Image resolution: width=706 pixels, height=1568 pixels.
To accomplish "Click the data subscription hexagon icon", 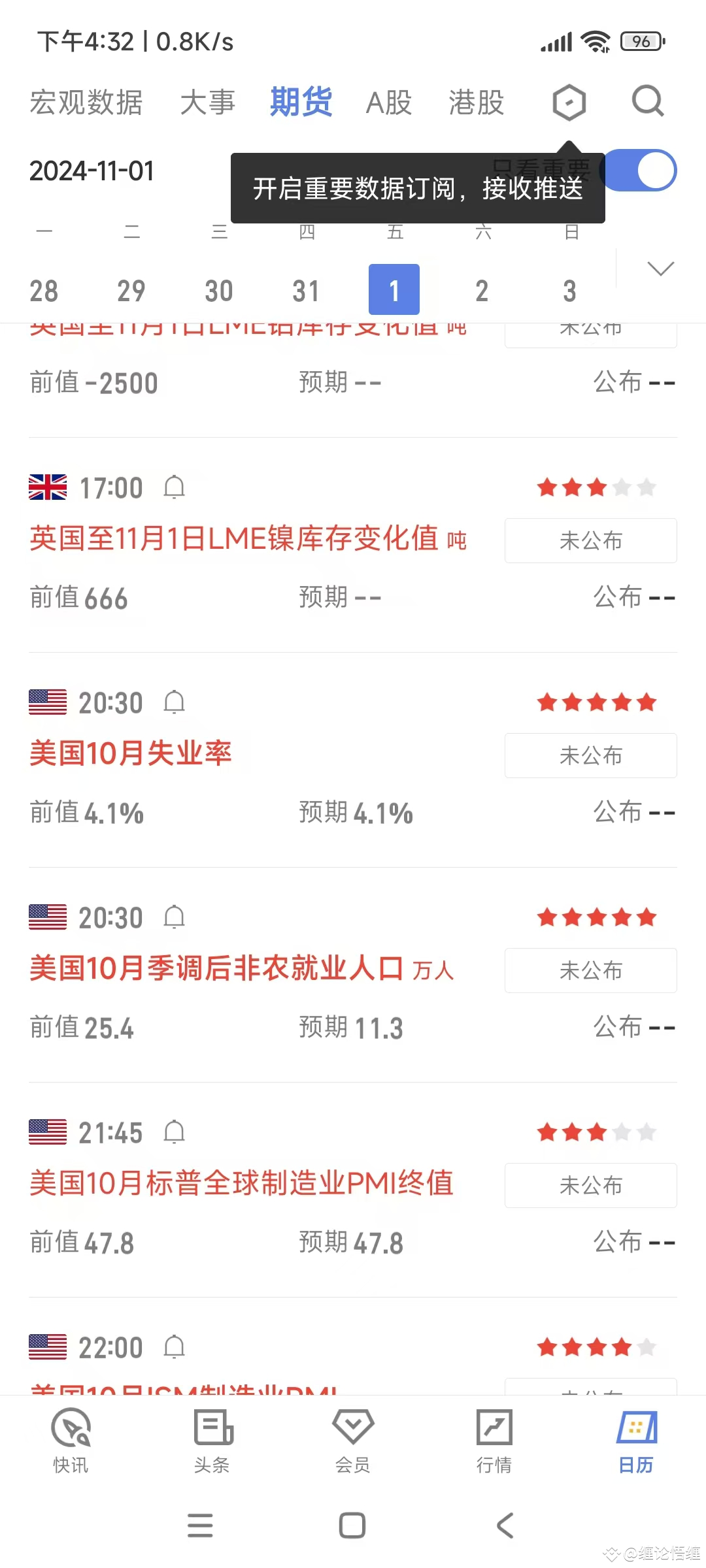I will tap(568, 103).
